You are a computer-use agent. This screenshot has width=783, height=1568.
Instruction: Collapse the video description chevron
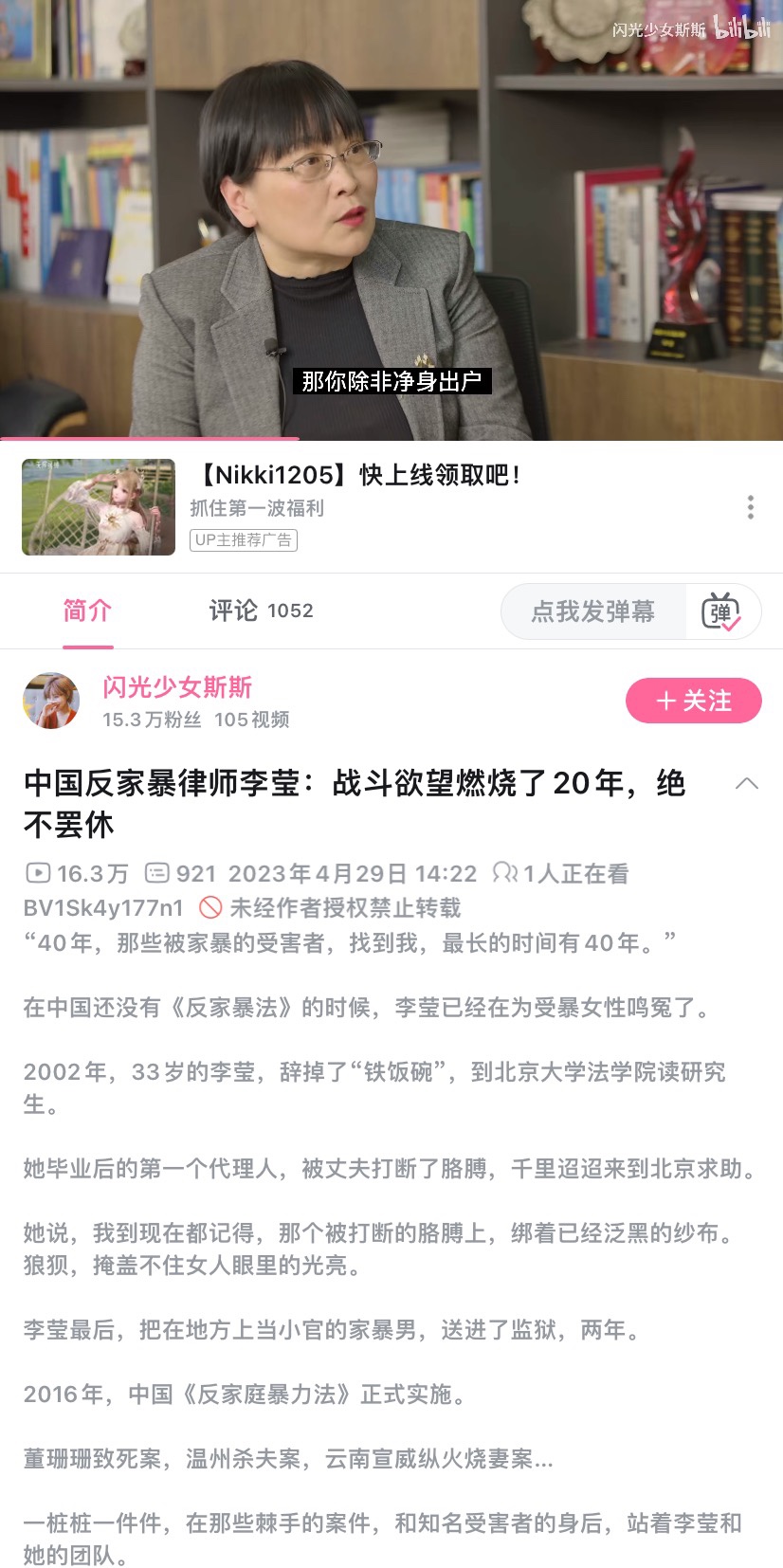pos(747,783)
